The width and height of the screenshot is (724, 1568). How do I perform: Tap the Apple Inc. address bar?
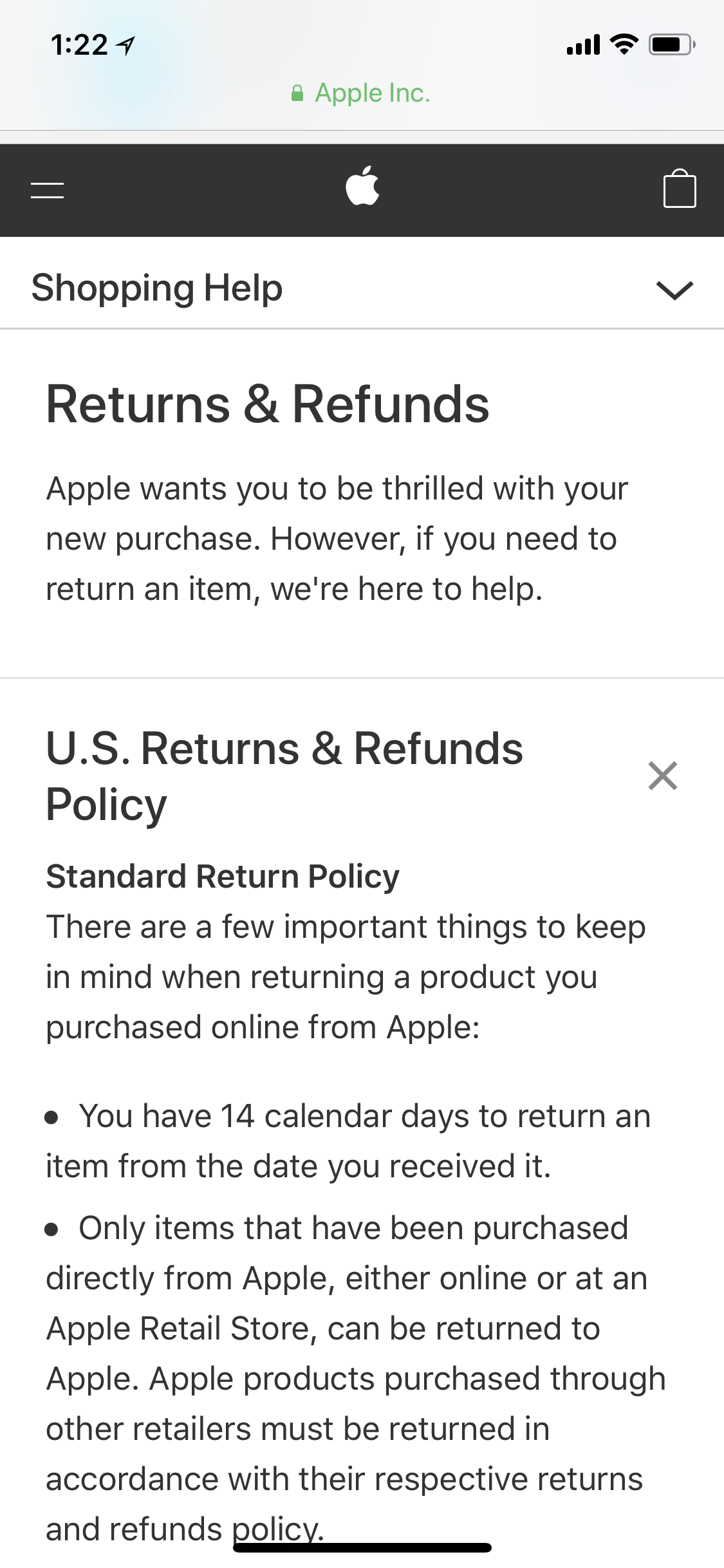[360, 93]
